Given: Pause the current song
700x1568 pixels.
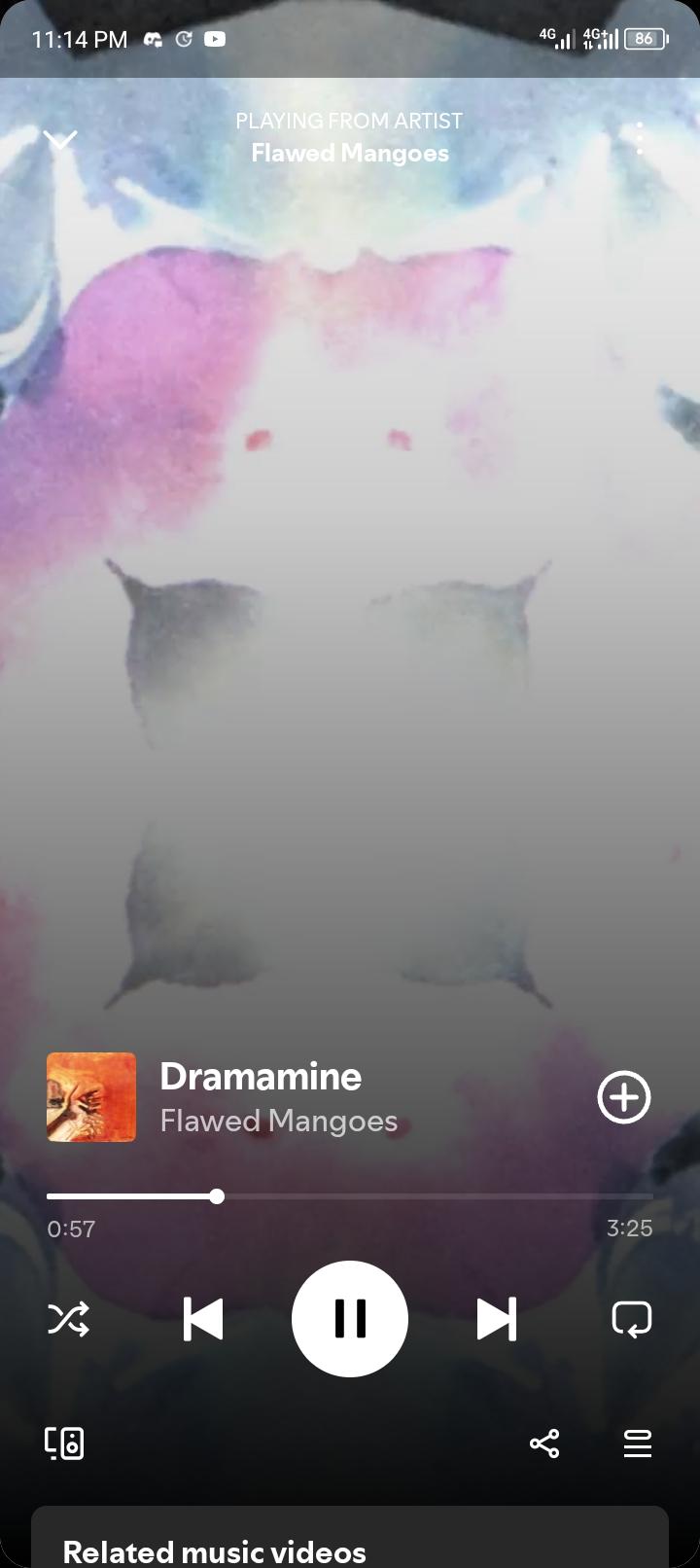Looking at the screenshot, I should pos(350,1319).
